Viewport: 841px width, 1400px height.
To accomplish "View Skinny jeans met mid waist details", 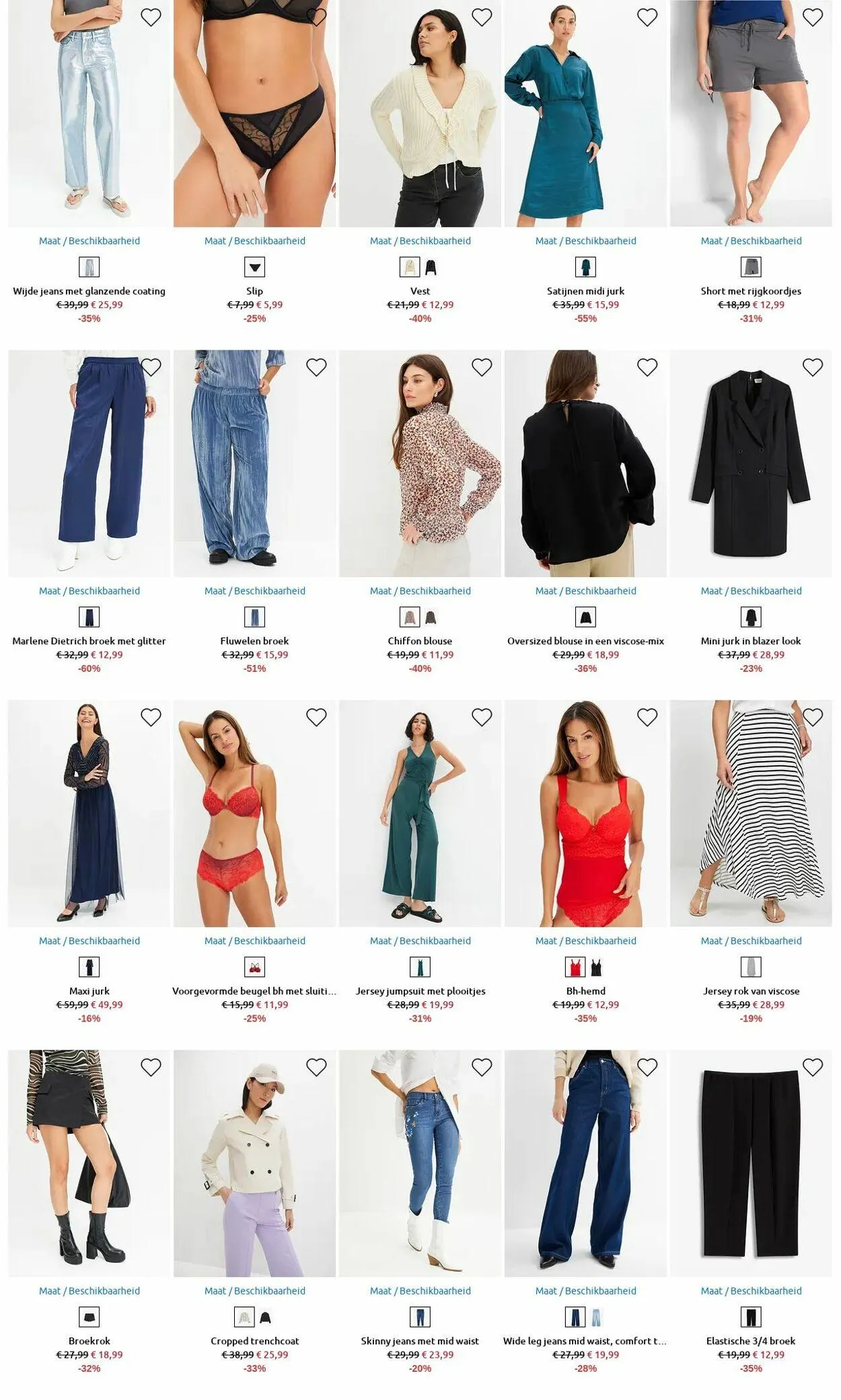I will pyautogui.click(x=420, y=1341).
